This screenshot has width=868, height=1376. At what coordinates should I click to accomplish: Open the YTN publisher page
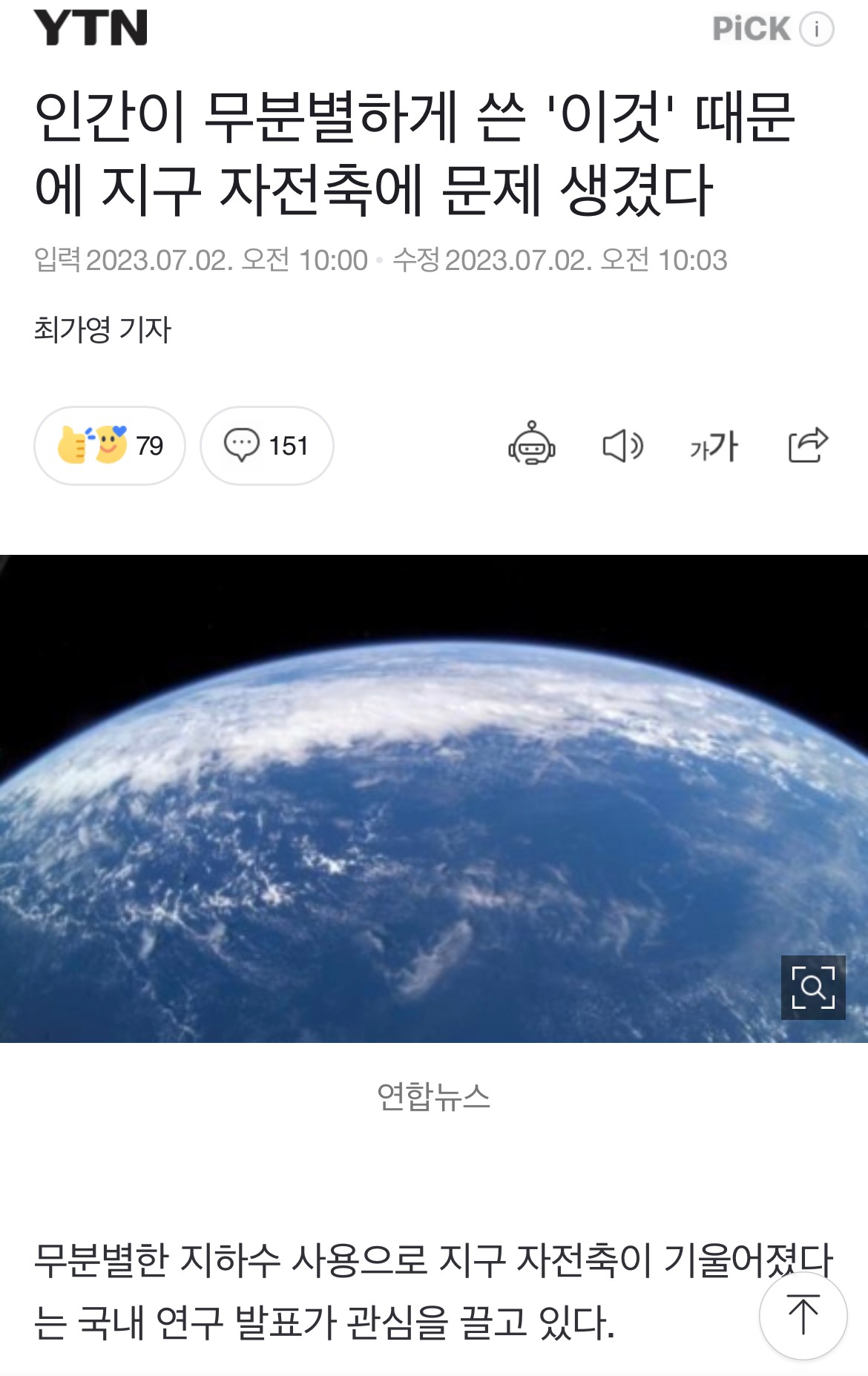(91, 28)
